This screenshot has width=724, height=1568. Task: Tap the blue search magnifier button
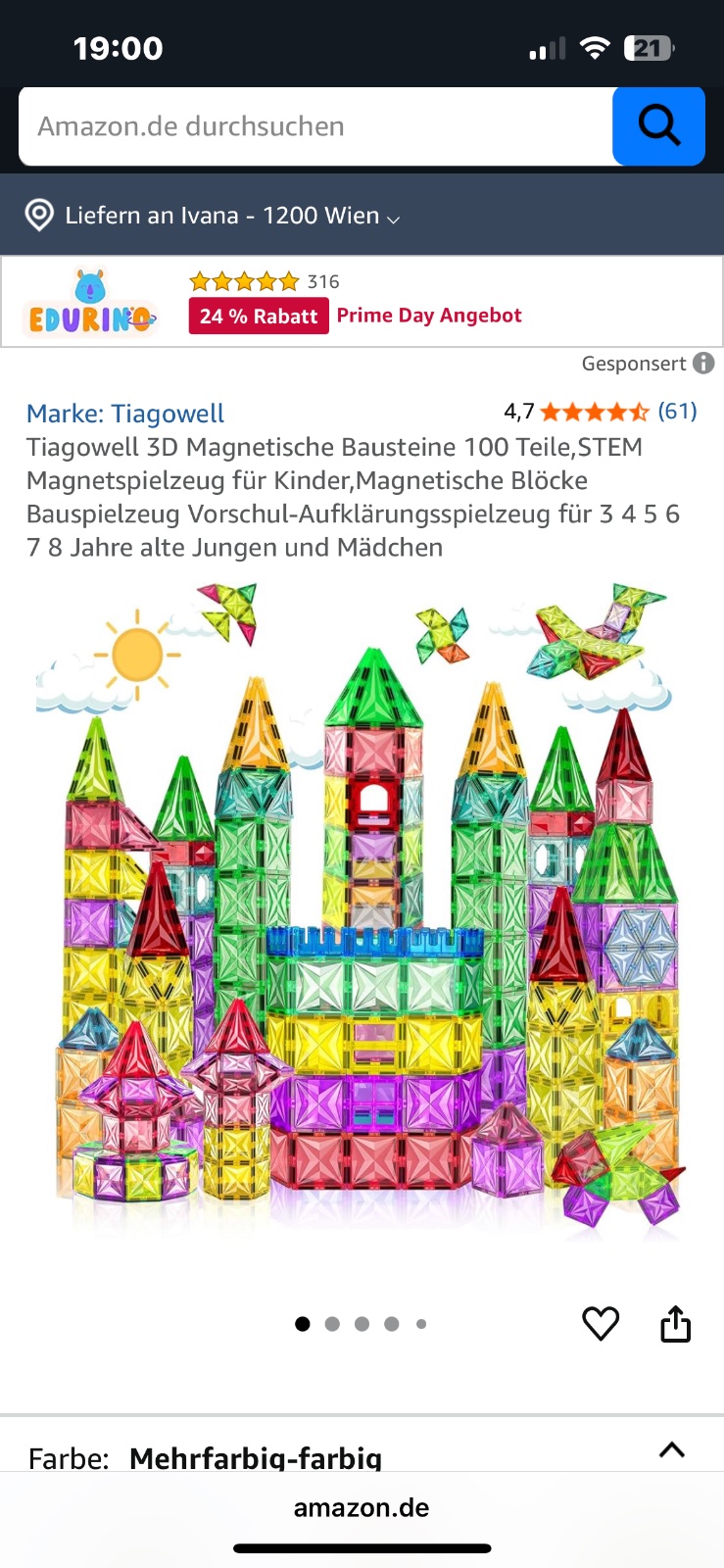[658, 126]
